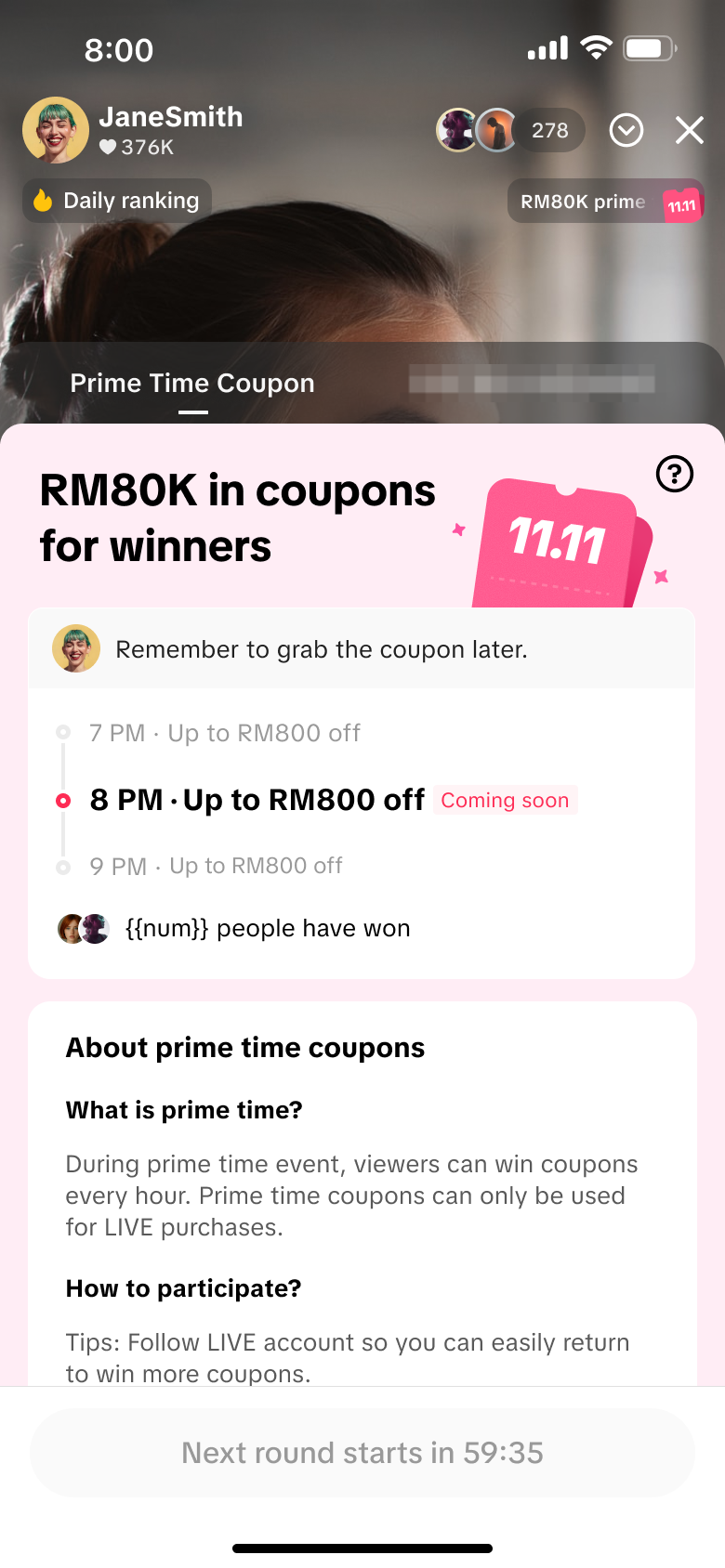This screenshot has width=725, height=1568.
Task: Tap Next round starts in button
Action: click(362, 1453)
